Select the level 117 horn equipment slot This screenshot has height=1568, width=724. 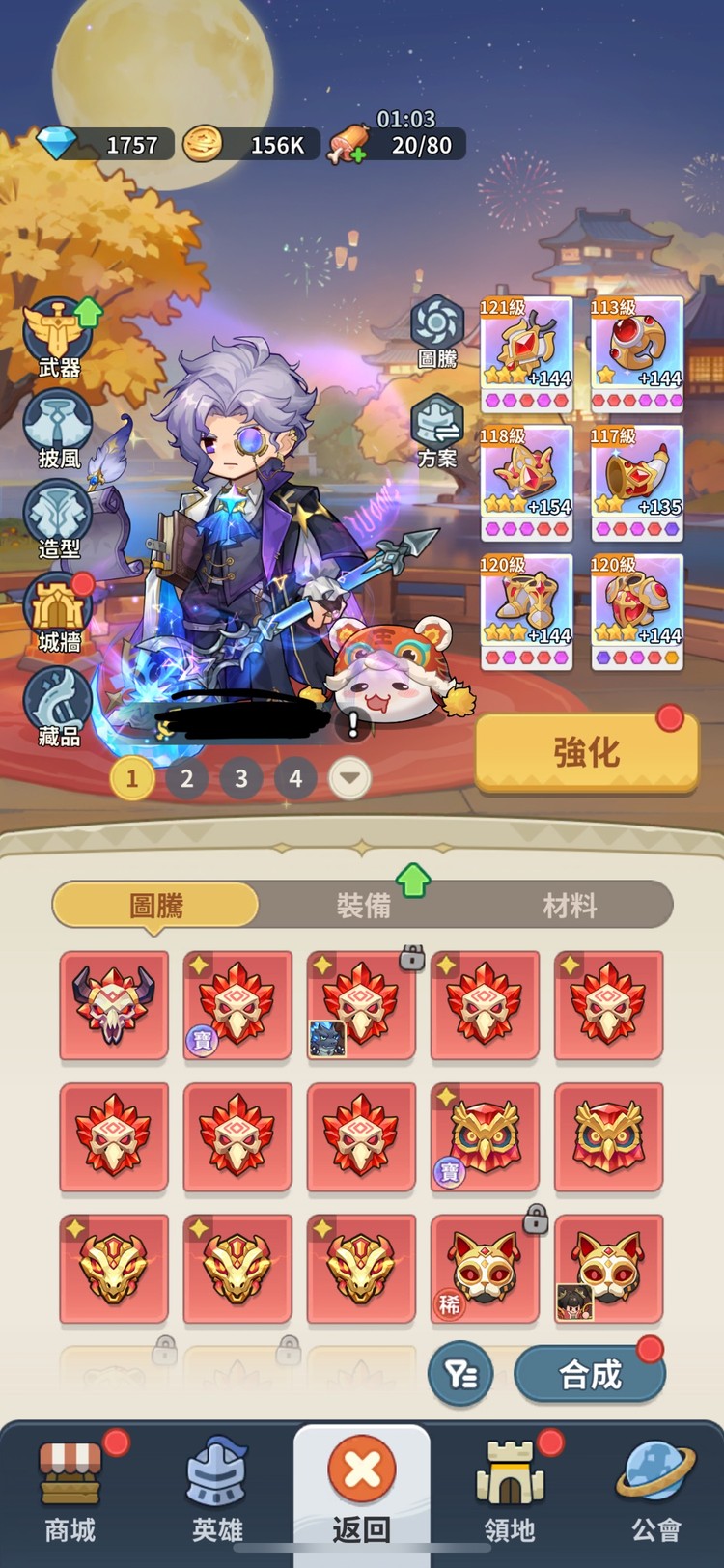tap(637, 481)
